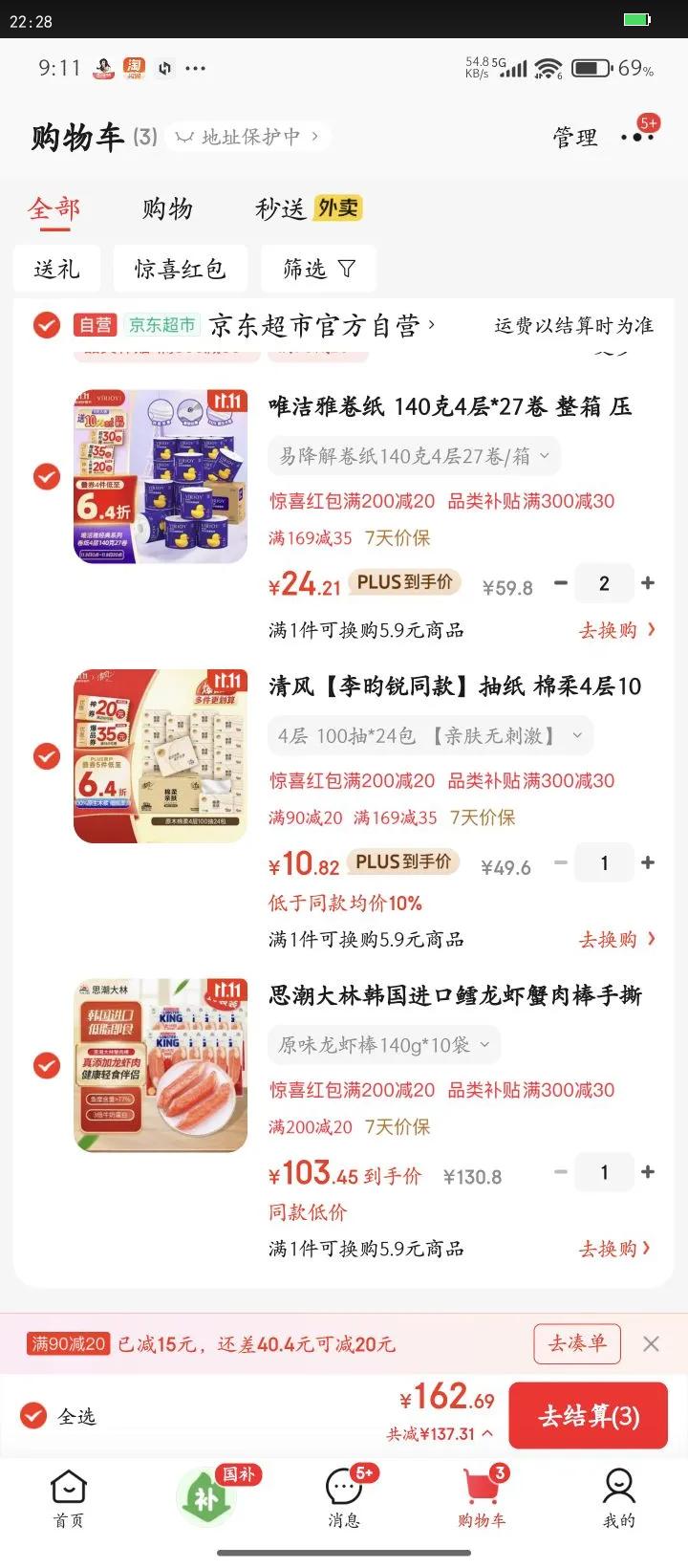Open the 去凑单 link

click(576, 1343)
